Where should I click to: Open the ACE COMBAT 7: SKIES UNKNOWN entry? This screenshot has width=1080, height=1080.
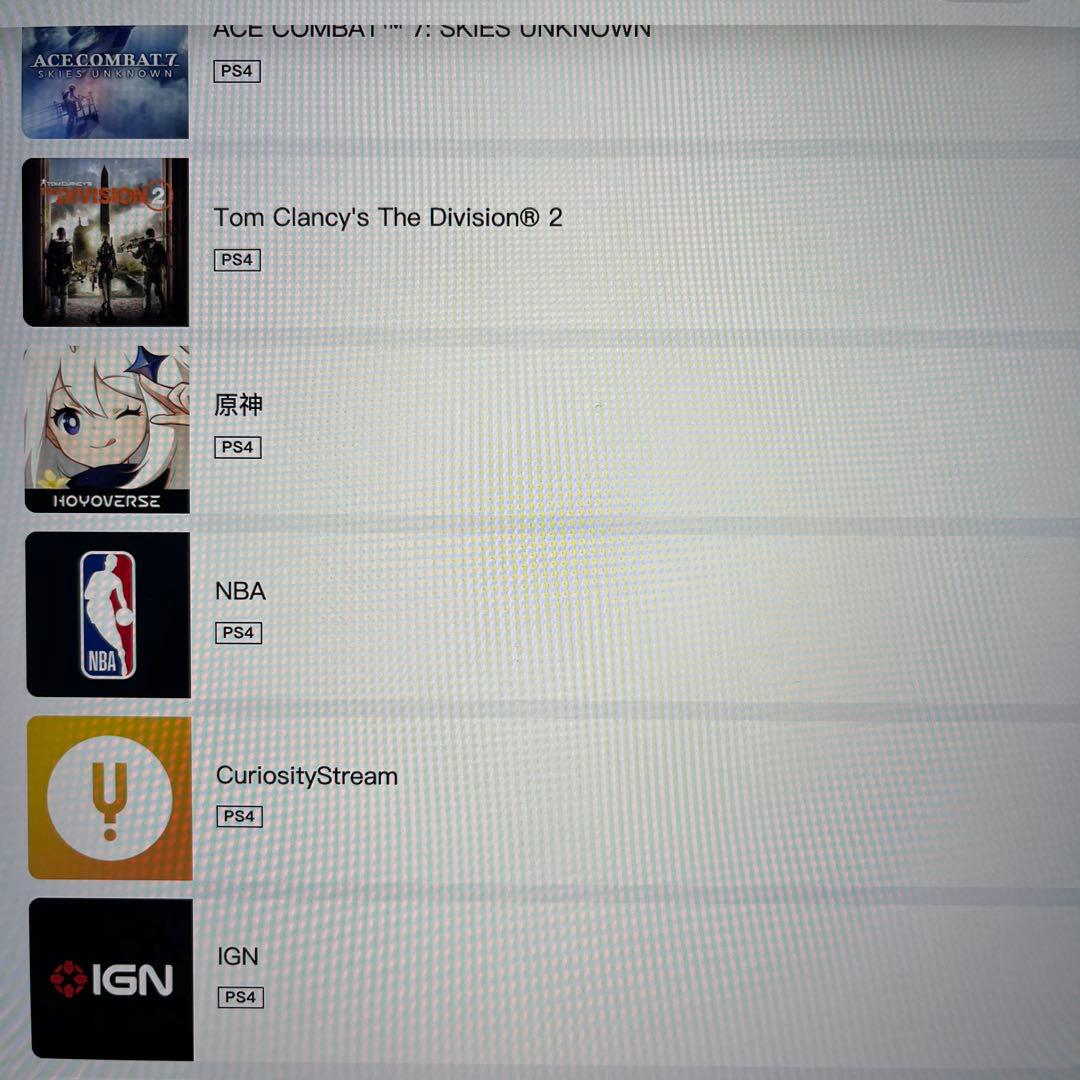[x=432, y=31]
